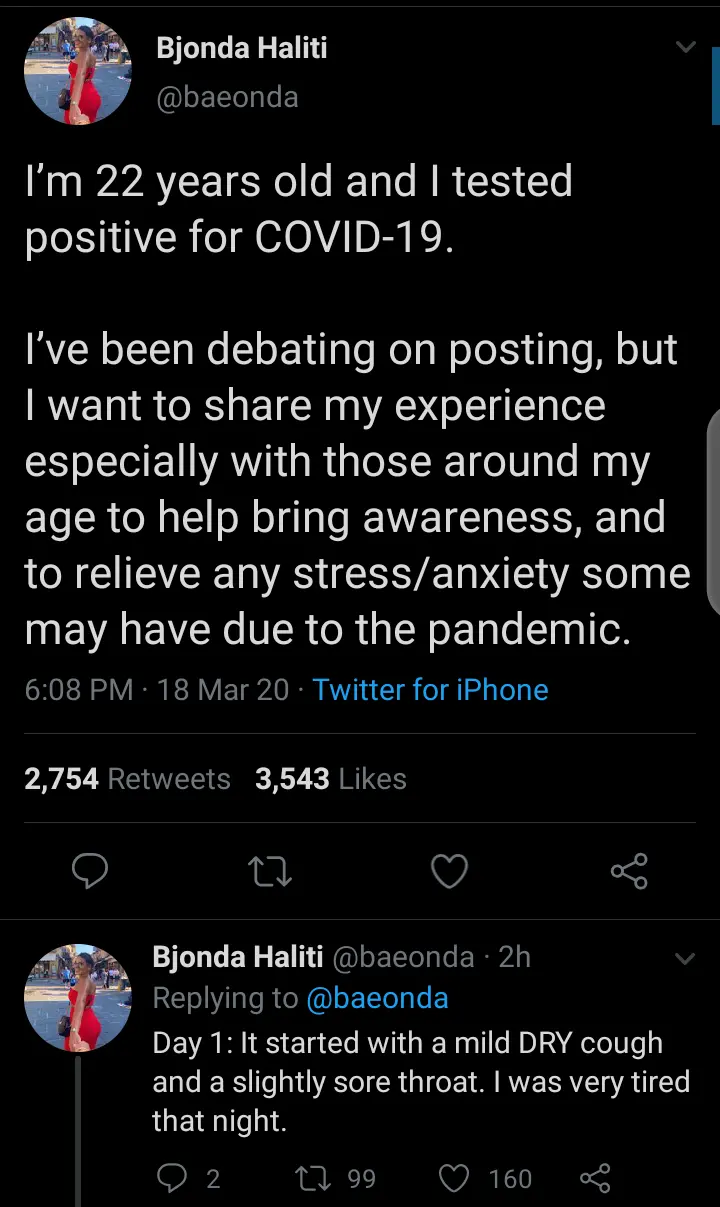
Task: Share the main COVID-19 tweet
Action: [629, 871]
